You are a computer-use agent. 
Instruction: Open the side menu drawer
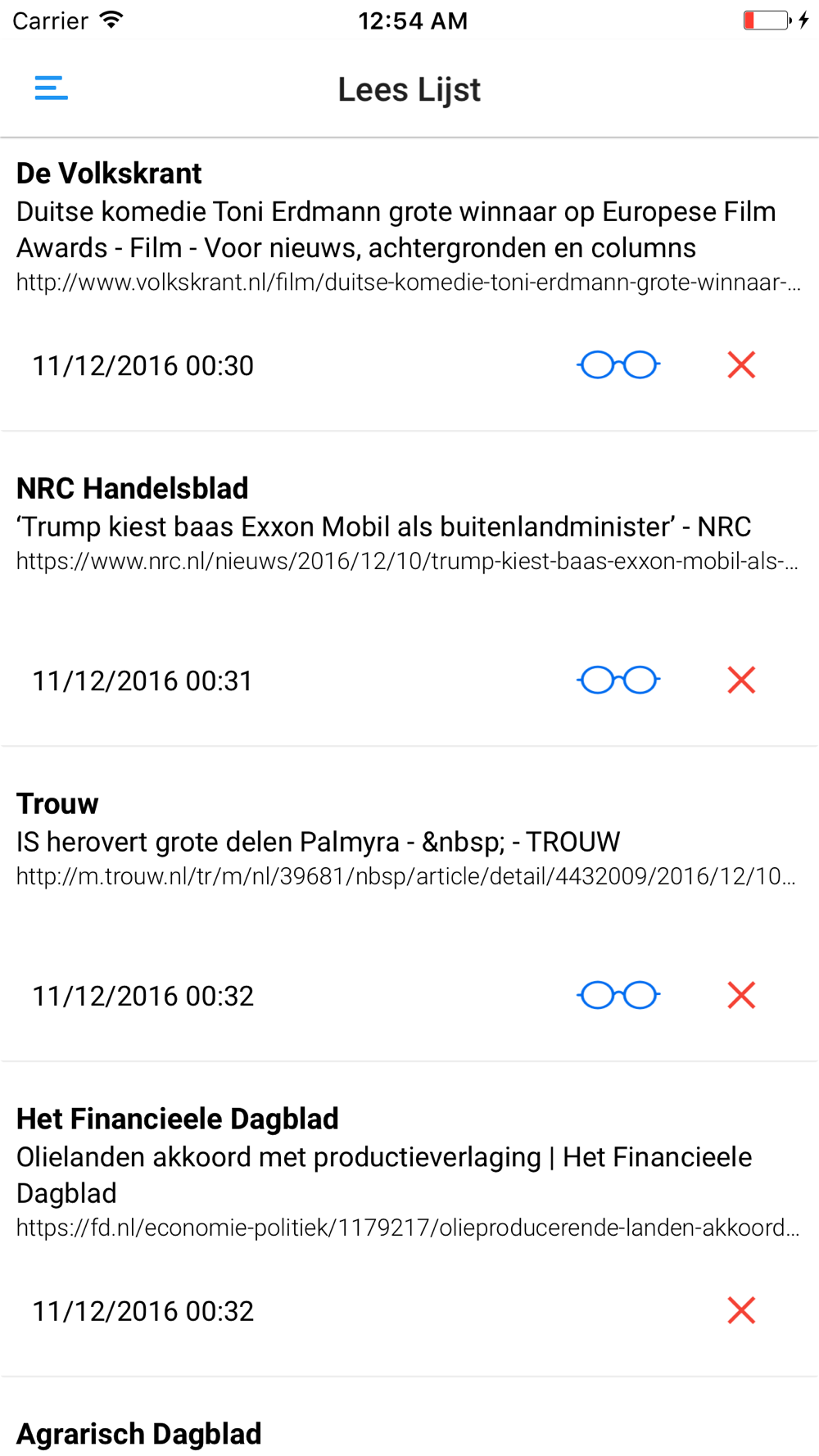(51, 88)
